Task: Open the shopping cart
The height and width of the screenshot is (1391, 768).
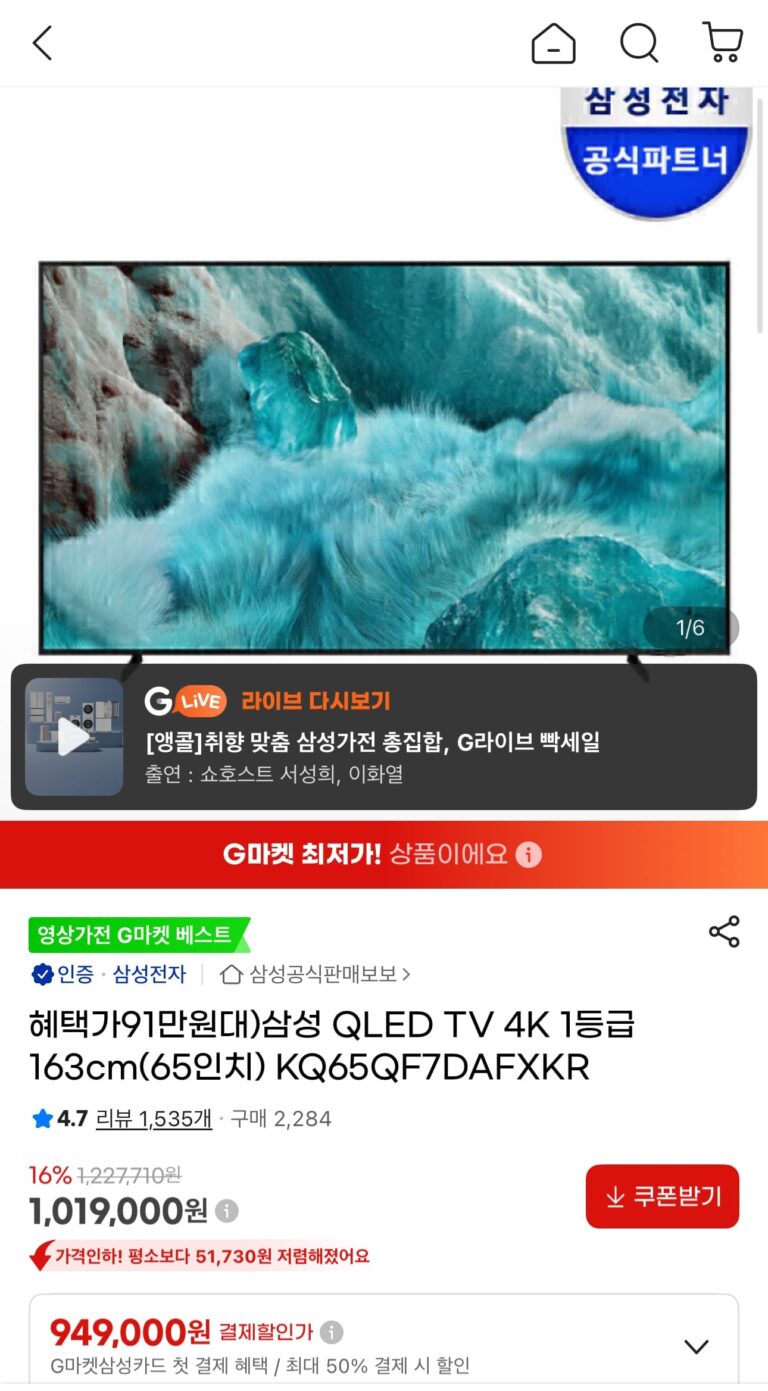Action: 722,43
